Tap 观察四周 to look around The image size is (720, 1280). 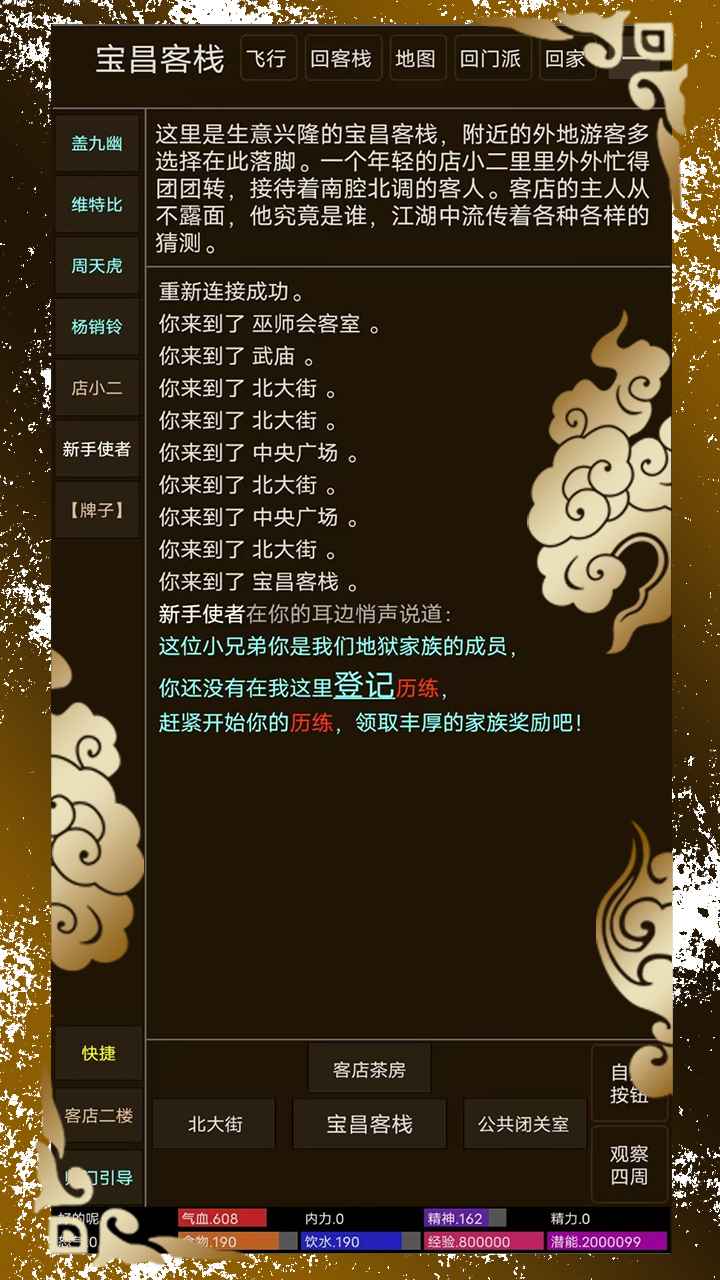[x=629, y=1165]
